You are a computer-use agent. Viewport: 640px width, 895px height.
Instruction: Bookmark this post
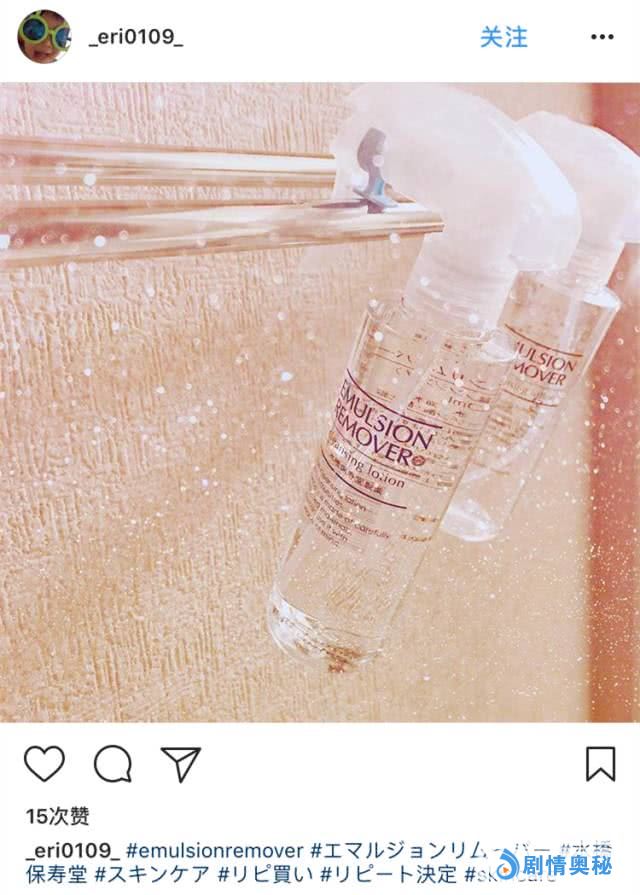[600, 764]
